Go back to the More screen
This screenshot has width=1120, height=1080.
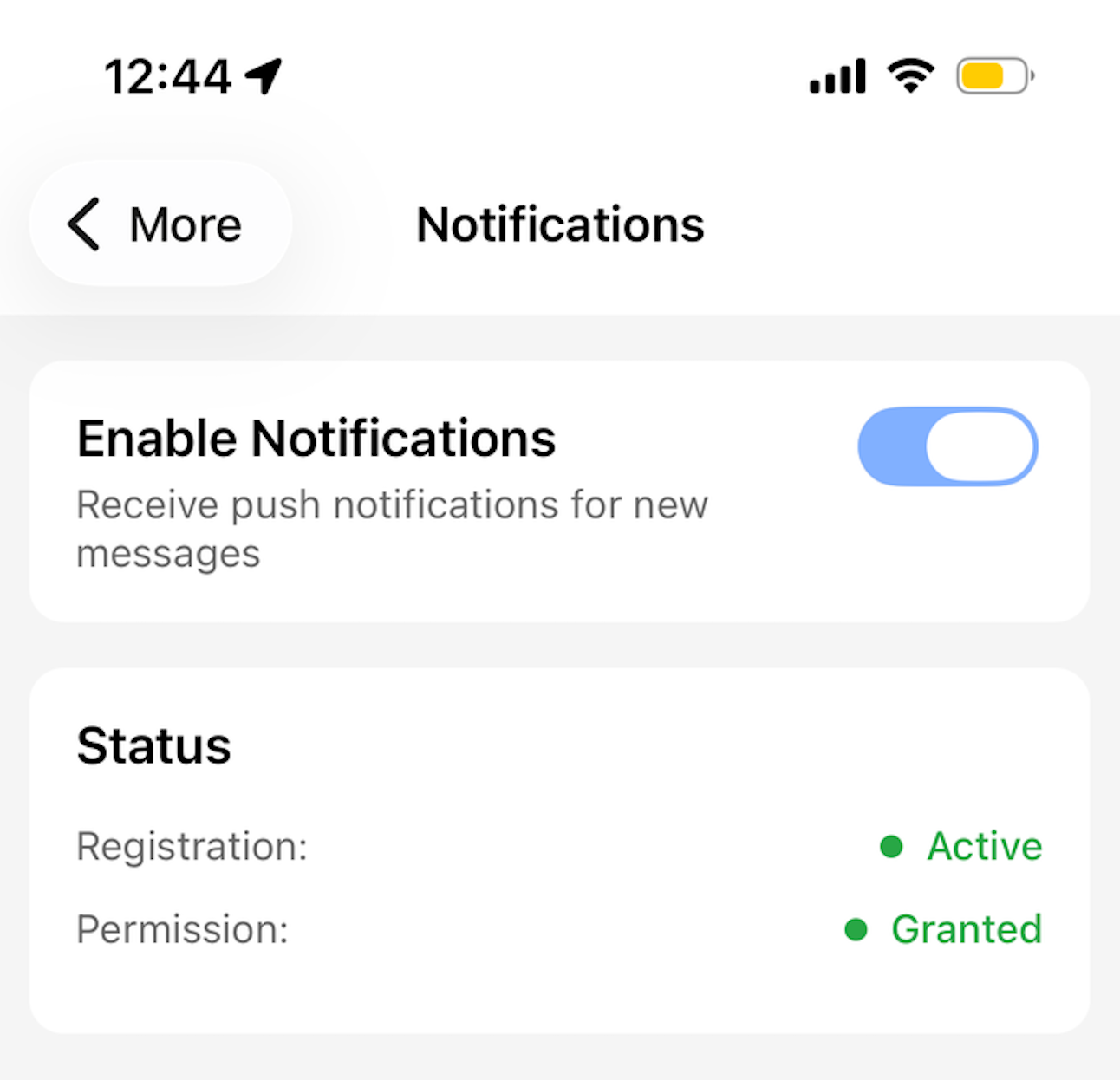[160, 224]
